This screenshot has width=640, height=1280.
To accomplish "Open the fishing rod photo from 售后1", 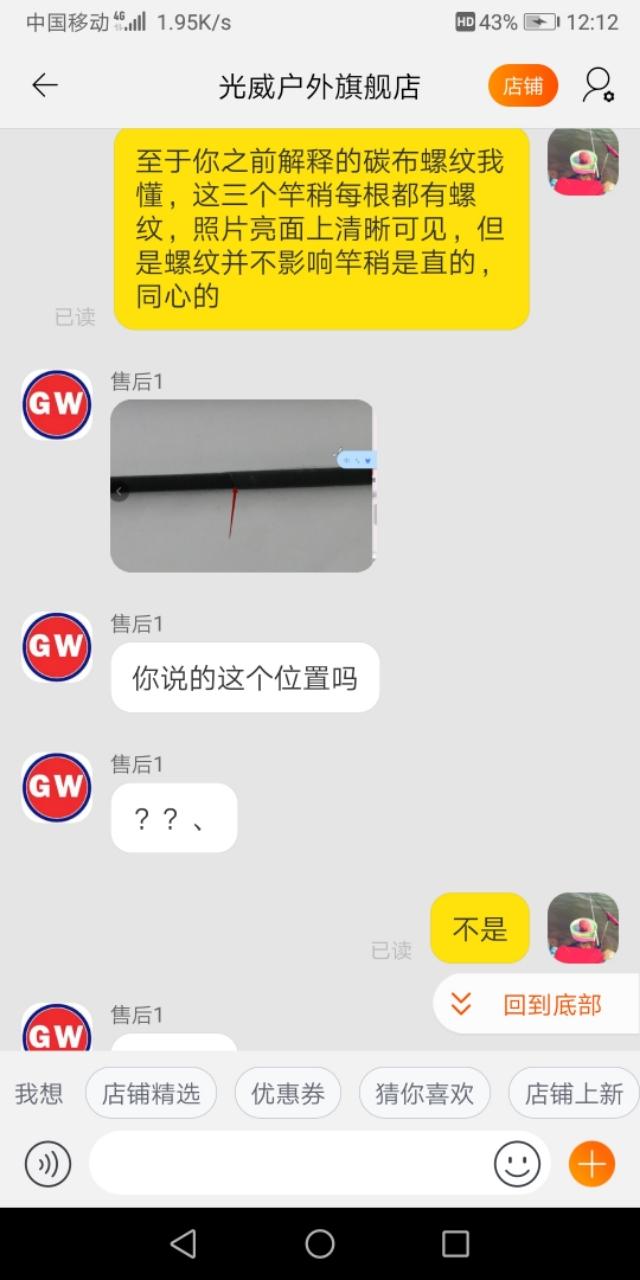I will 242,486.
